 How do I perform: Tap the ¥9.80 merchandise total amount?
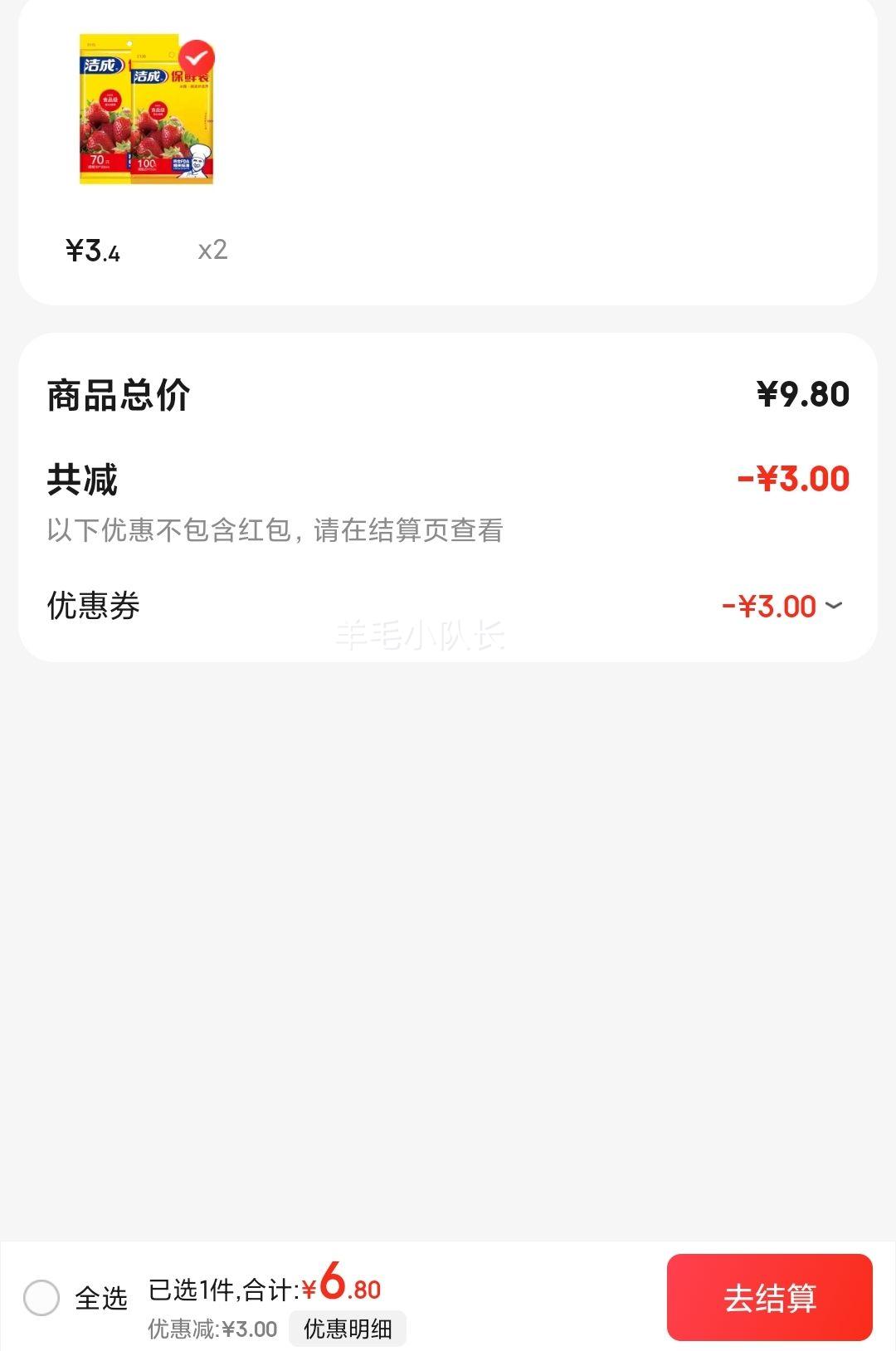(x=803, y=394)
